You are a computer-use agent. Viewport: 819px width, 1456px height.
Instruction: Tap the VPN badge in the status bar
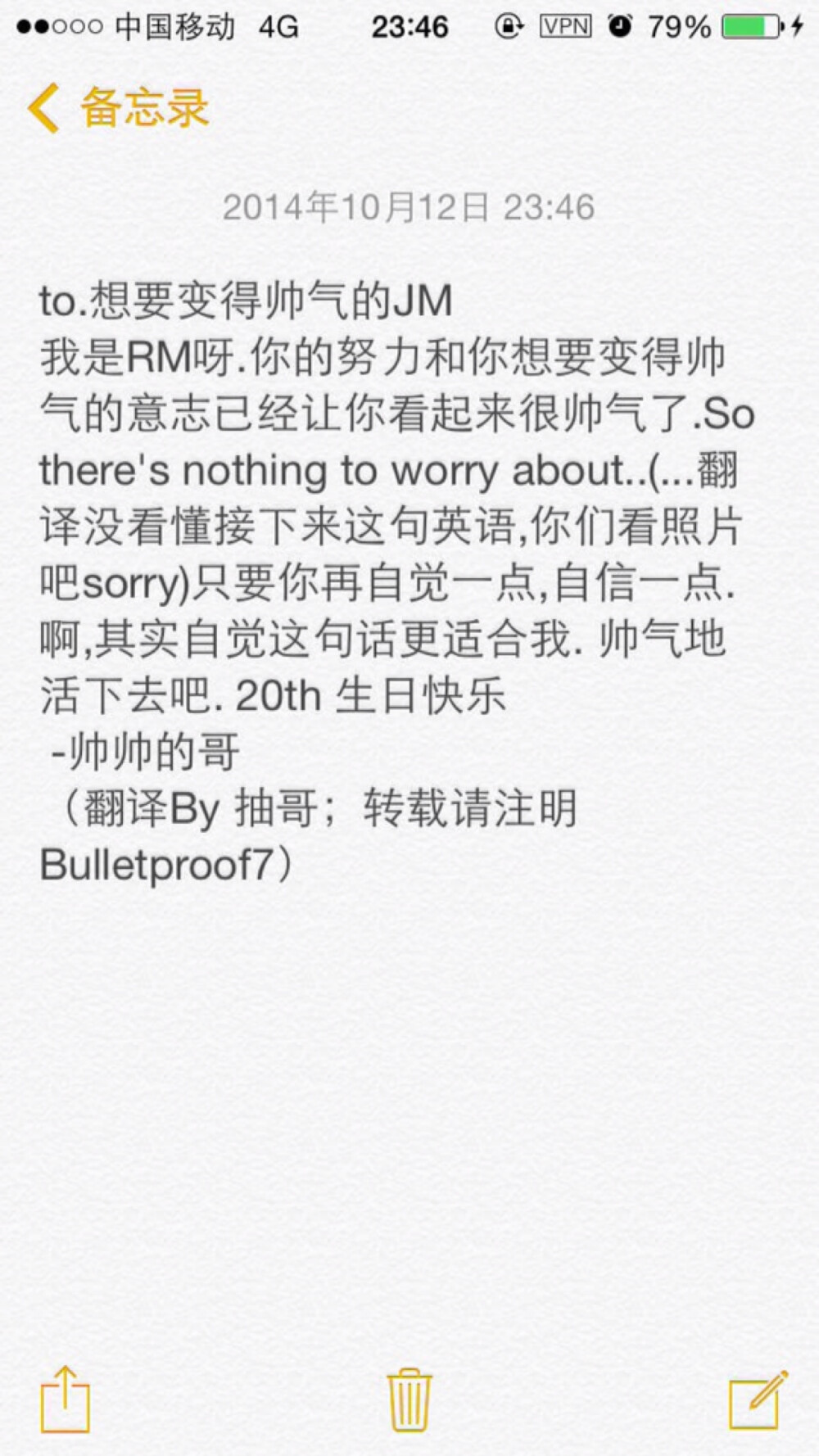[564, 25]
